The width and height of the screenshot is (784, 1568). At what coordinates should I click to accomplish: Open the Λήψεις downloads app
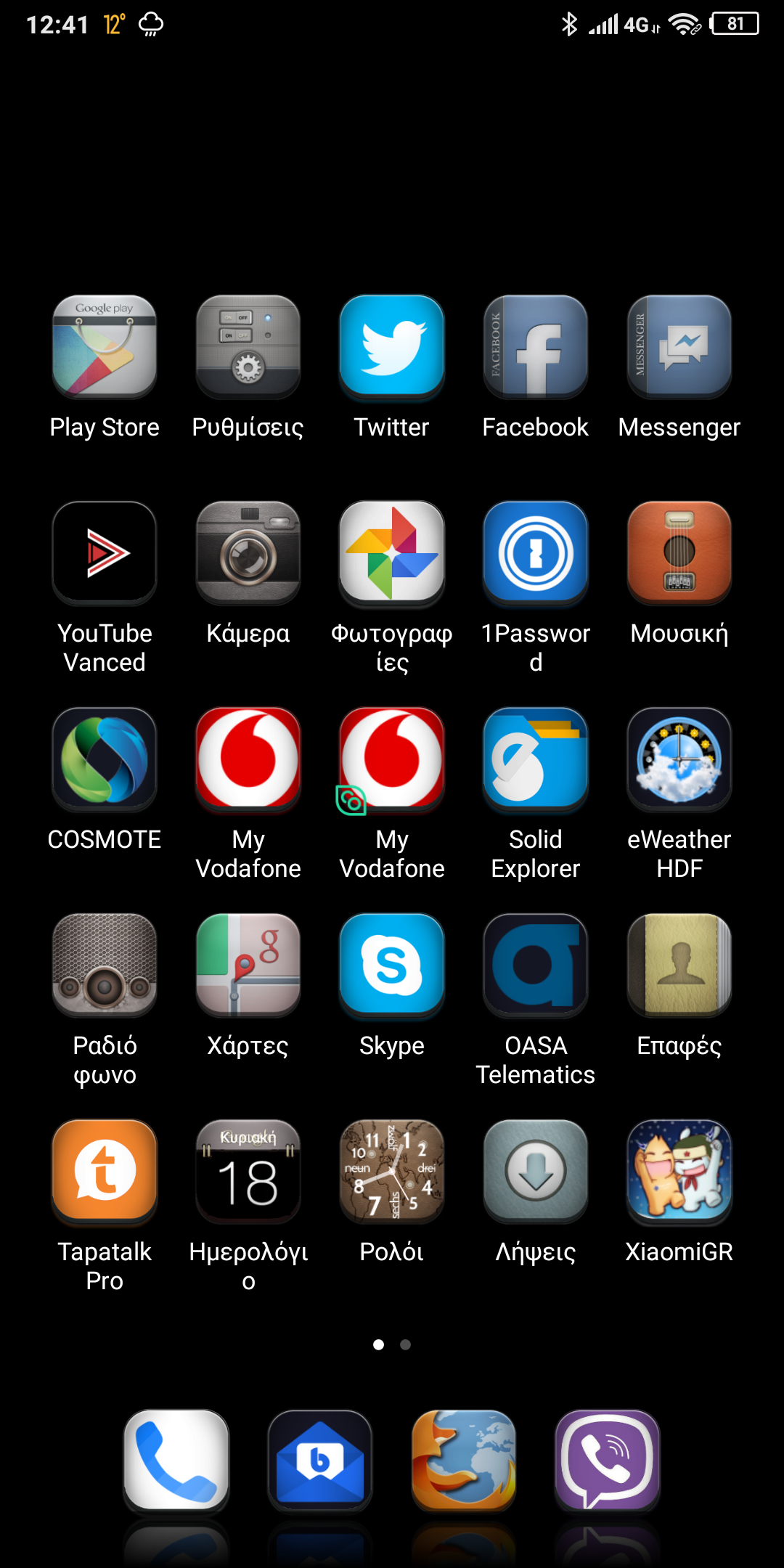coord(536,1172)
